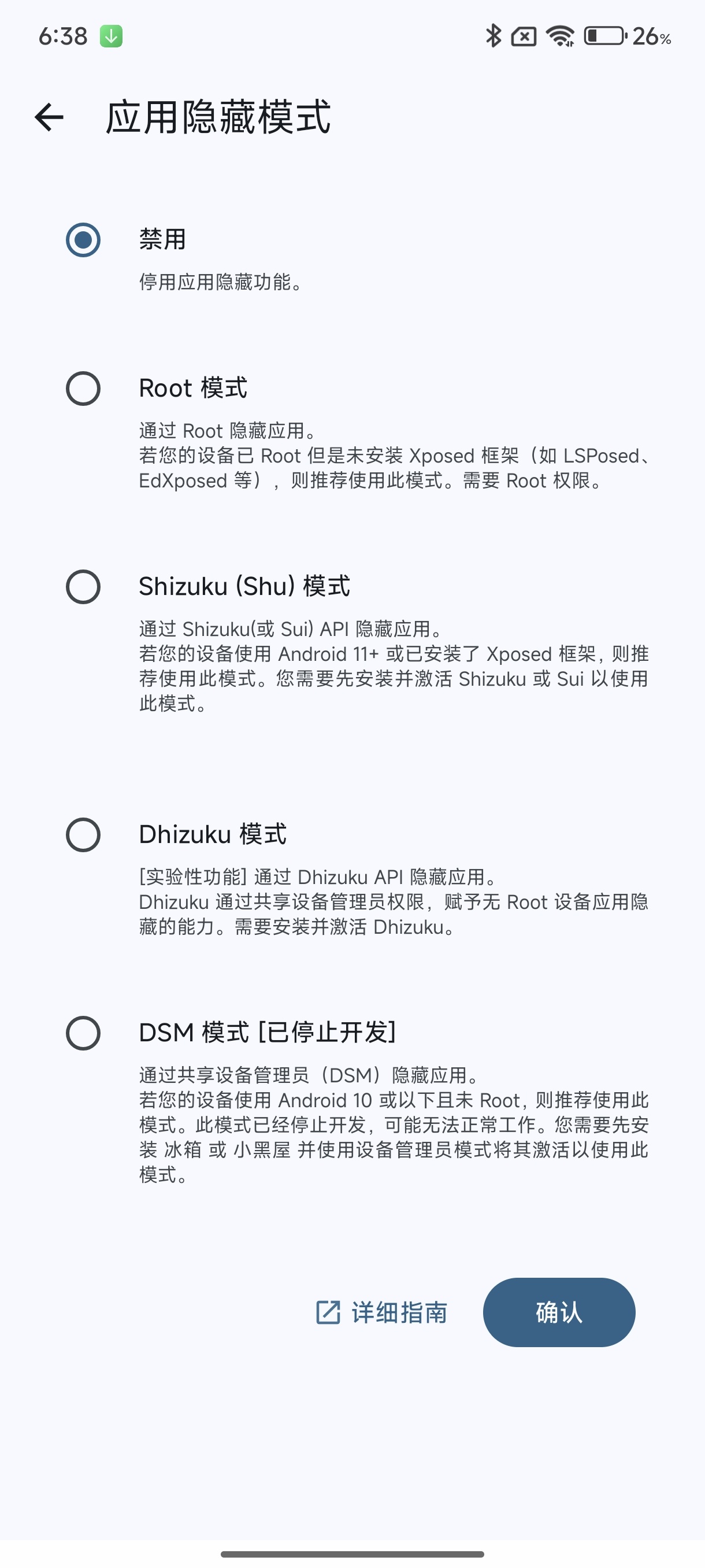Go back from 应用隐藏模式 screen
Viewport: 705px width, 1568px height.
click(x=49, y=117)
